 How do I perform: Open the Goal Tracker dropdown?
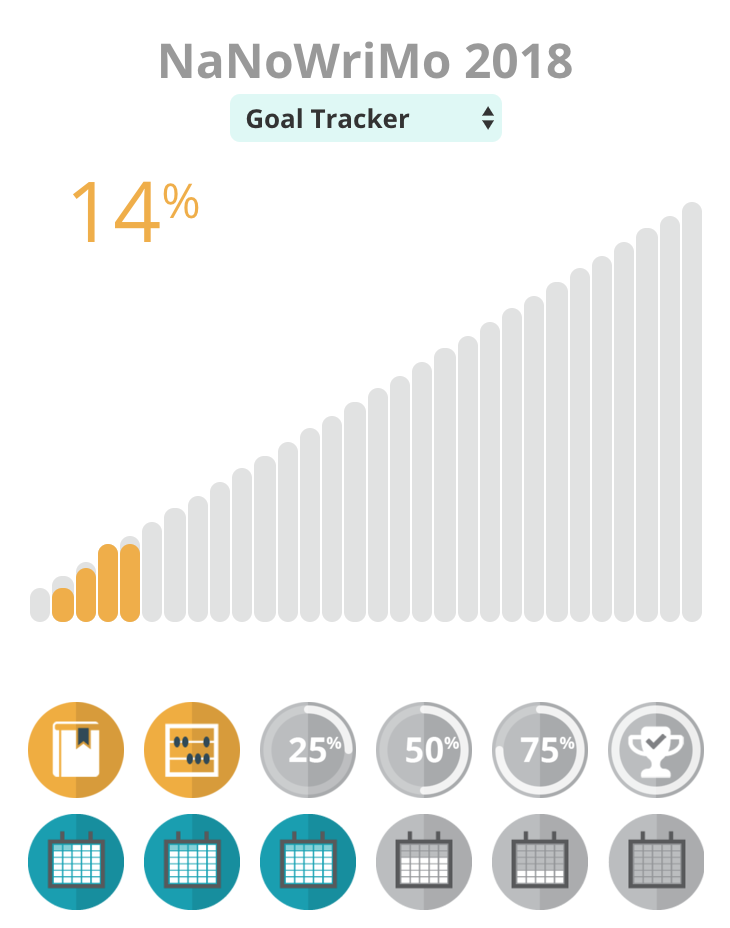pos(366,119)
